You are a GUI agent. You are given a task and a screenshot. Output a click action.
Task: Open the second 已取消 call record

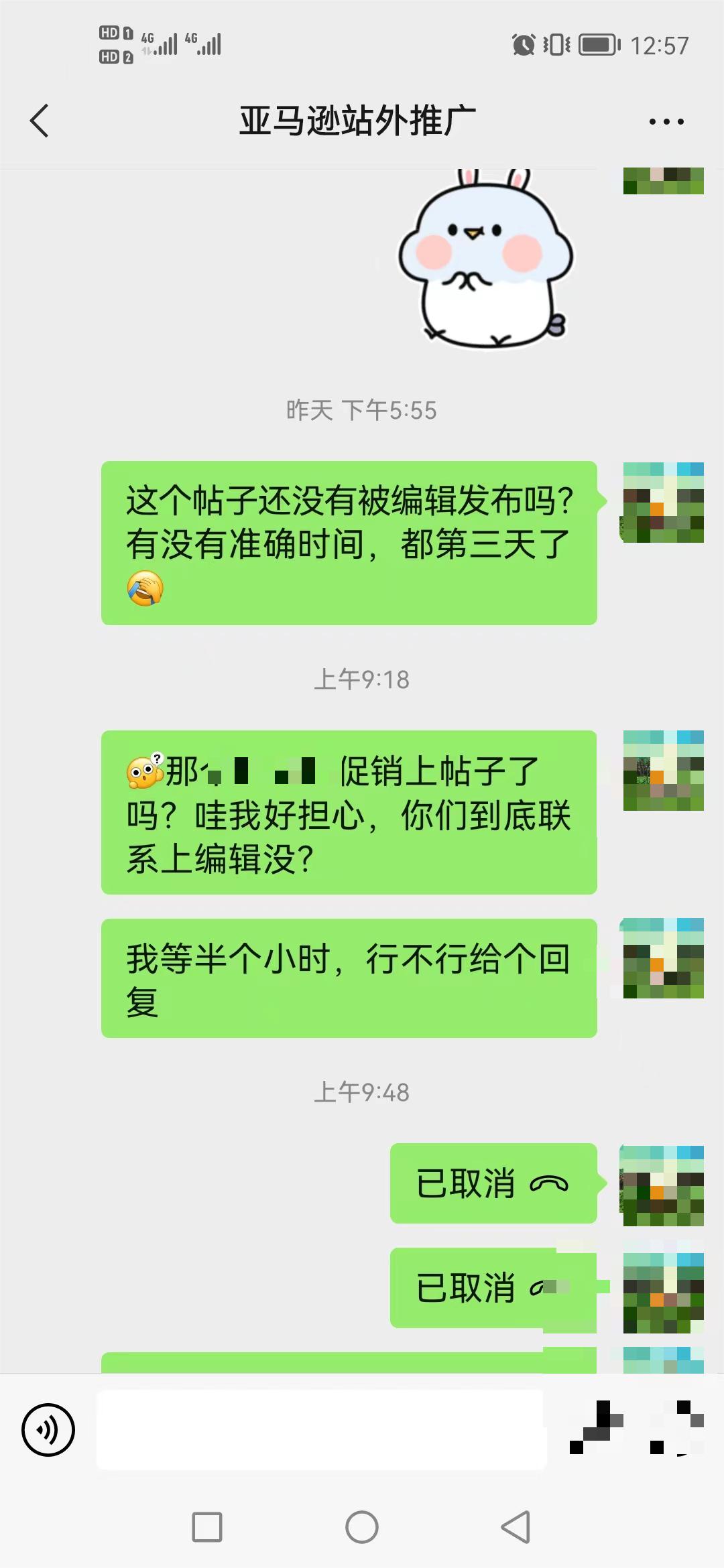click(x=493, y=1288)
